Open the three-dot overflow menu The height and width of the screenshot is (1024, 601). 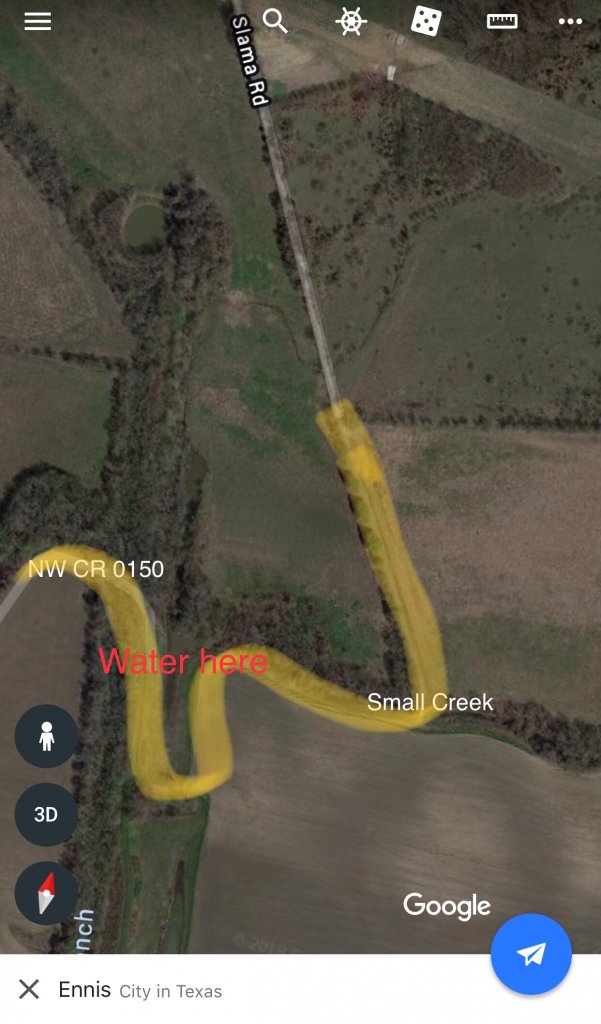pos(570,21)
